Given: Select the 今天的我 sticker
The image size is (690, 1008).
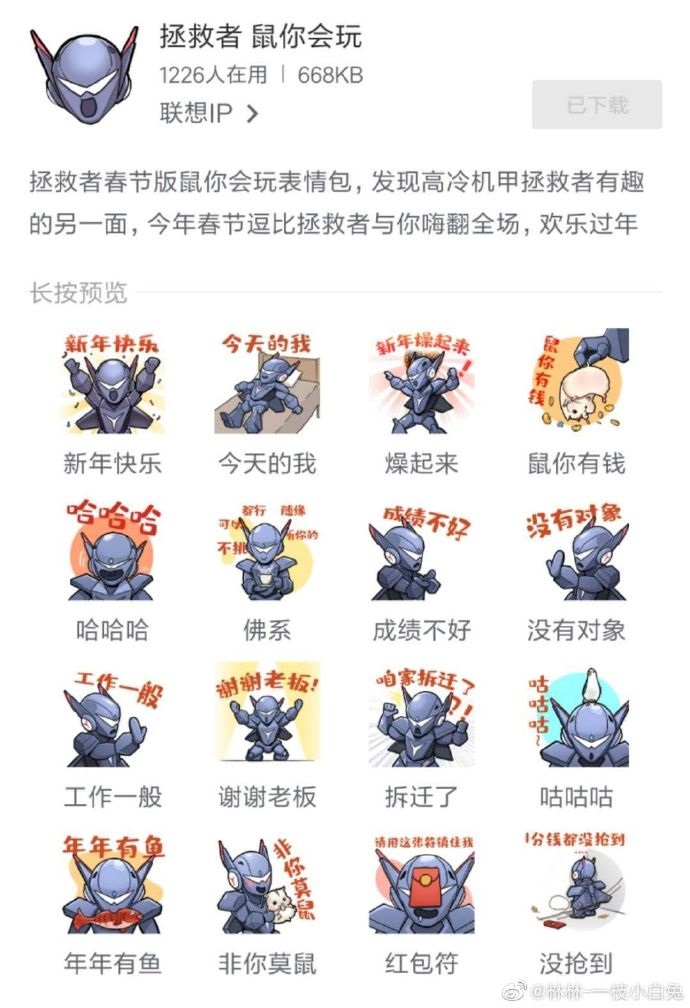Looking at the screenshot, I should 267,382.
